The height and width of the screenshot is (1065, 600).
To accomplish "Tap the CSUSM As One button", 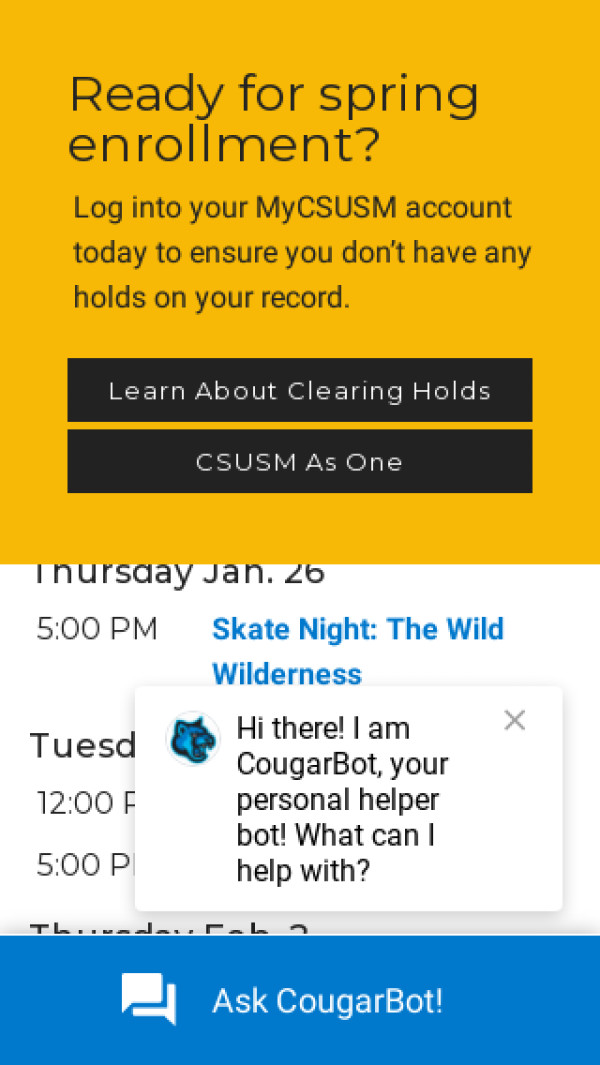I will pyautogui.click(x=300, y=461).
